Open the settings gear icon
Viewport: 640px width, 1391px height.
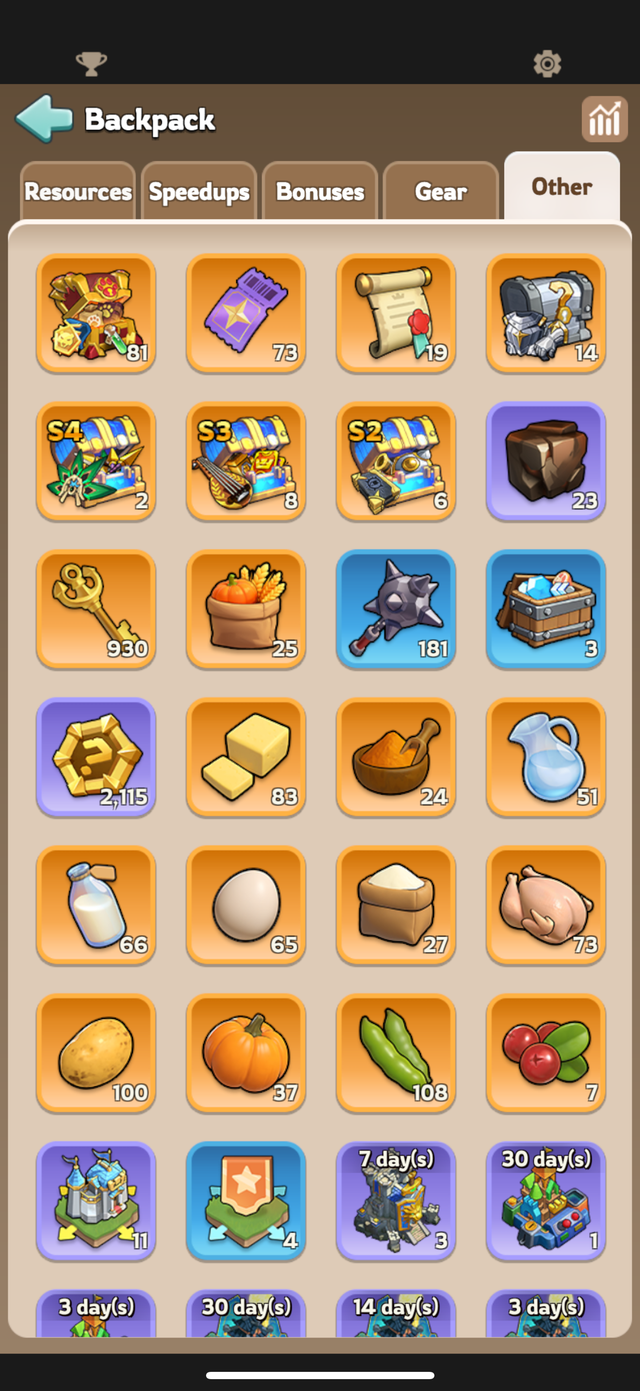[x=547, y=64]
